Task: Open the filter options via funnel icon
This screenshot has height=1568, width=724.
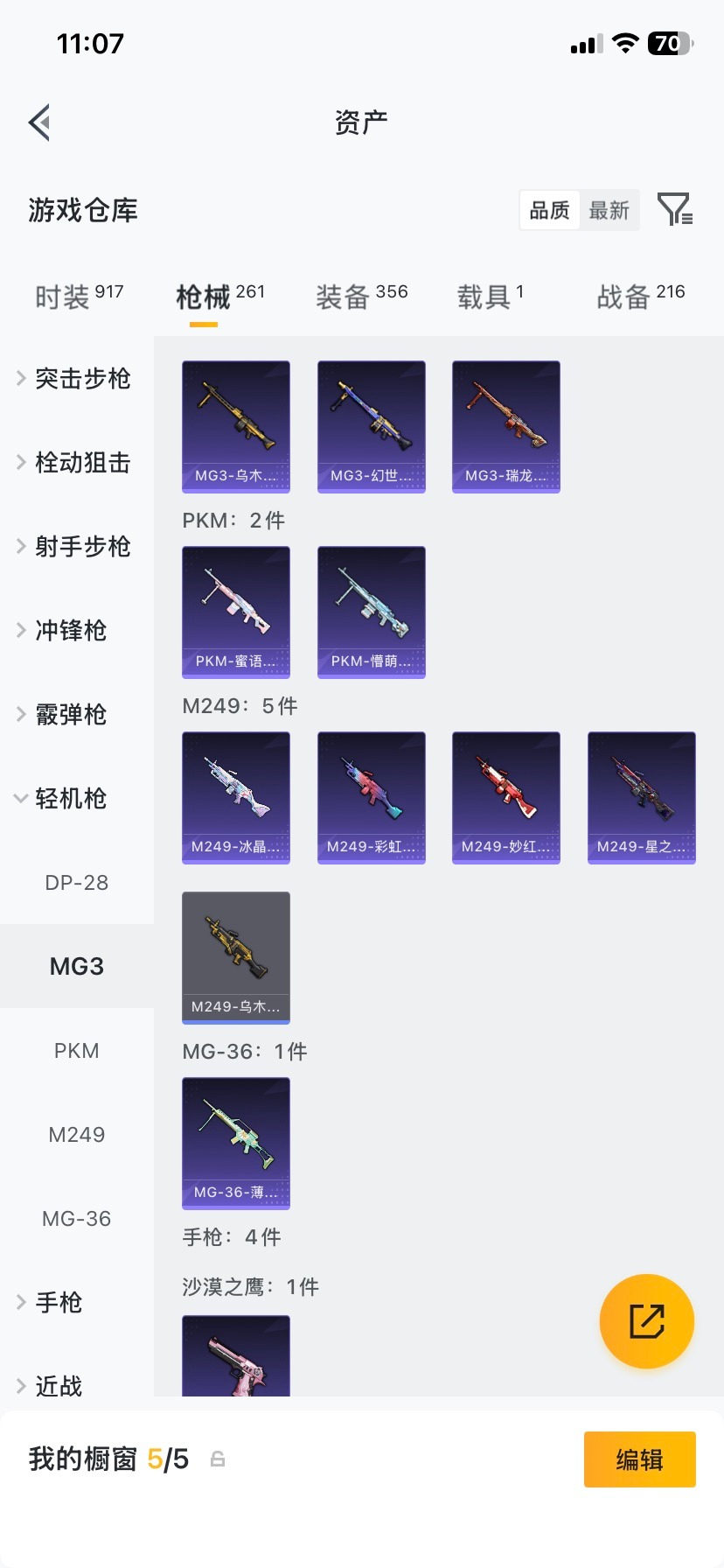Action: pyautogui.click(x=674, y=210)
